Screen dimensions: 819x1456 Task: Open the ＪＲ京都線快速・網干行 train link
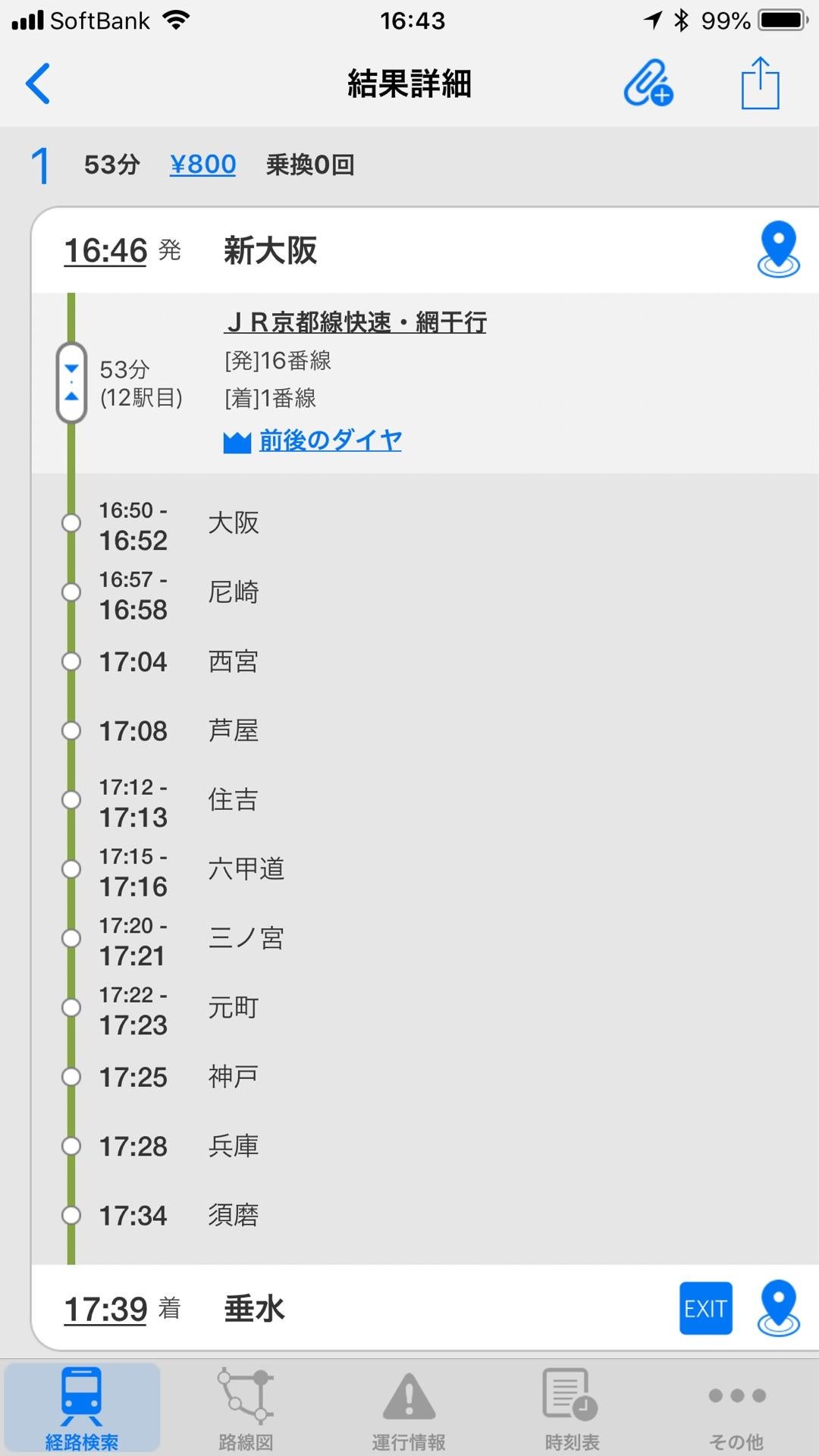pos(356,322)
